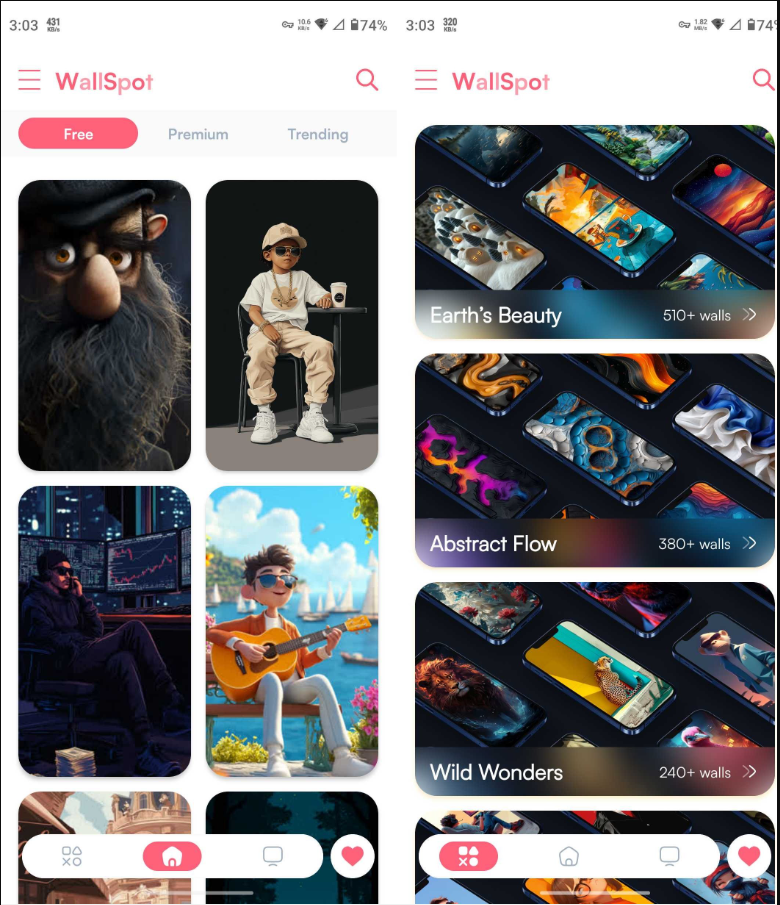The width and height of the screenshot is (780, 905).
Task: Open the bearded man wallpaper
Action: click(x=104, y=325)
